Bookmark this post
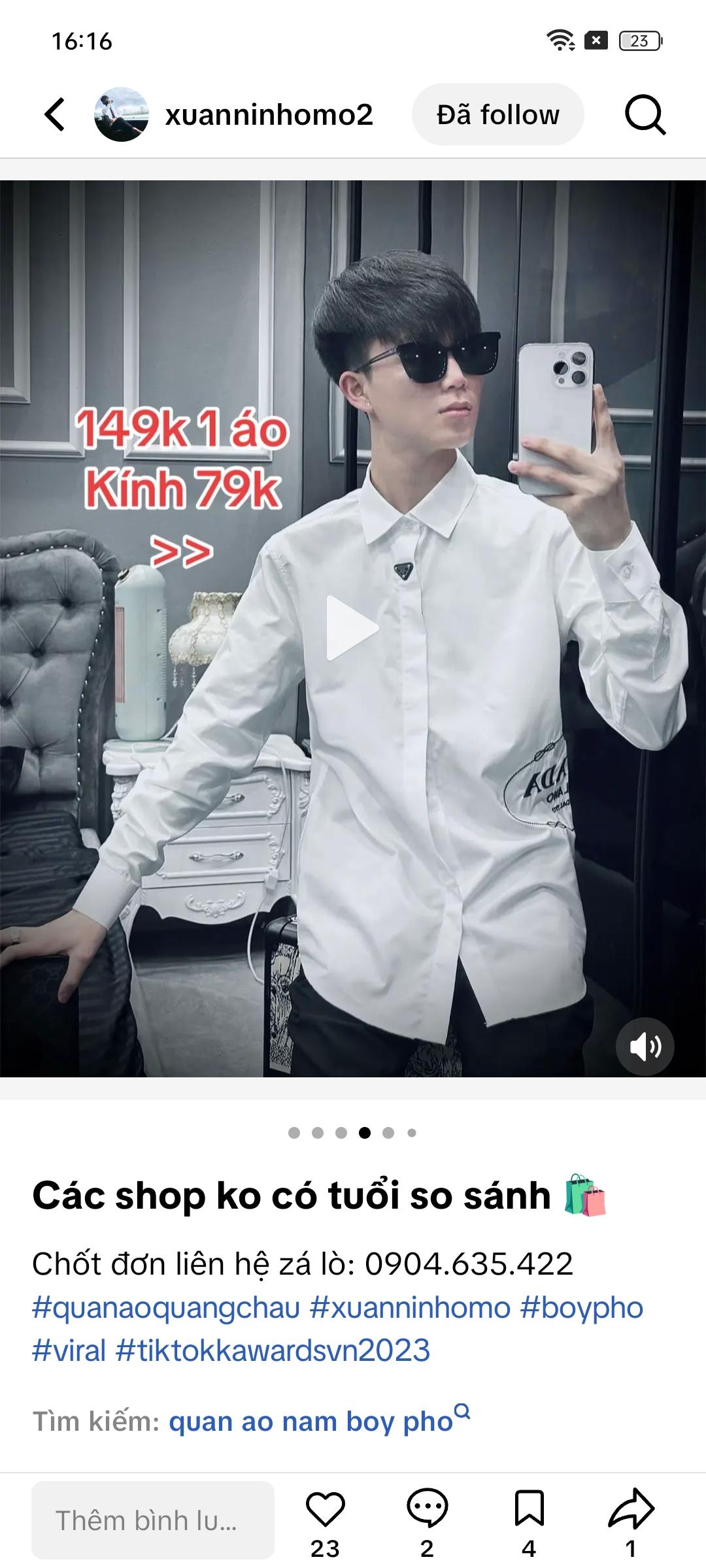Viewport: 706px width, 1568px height. [529, 1509]
